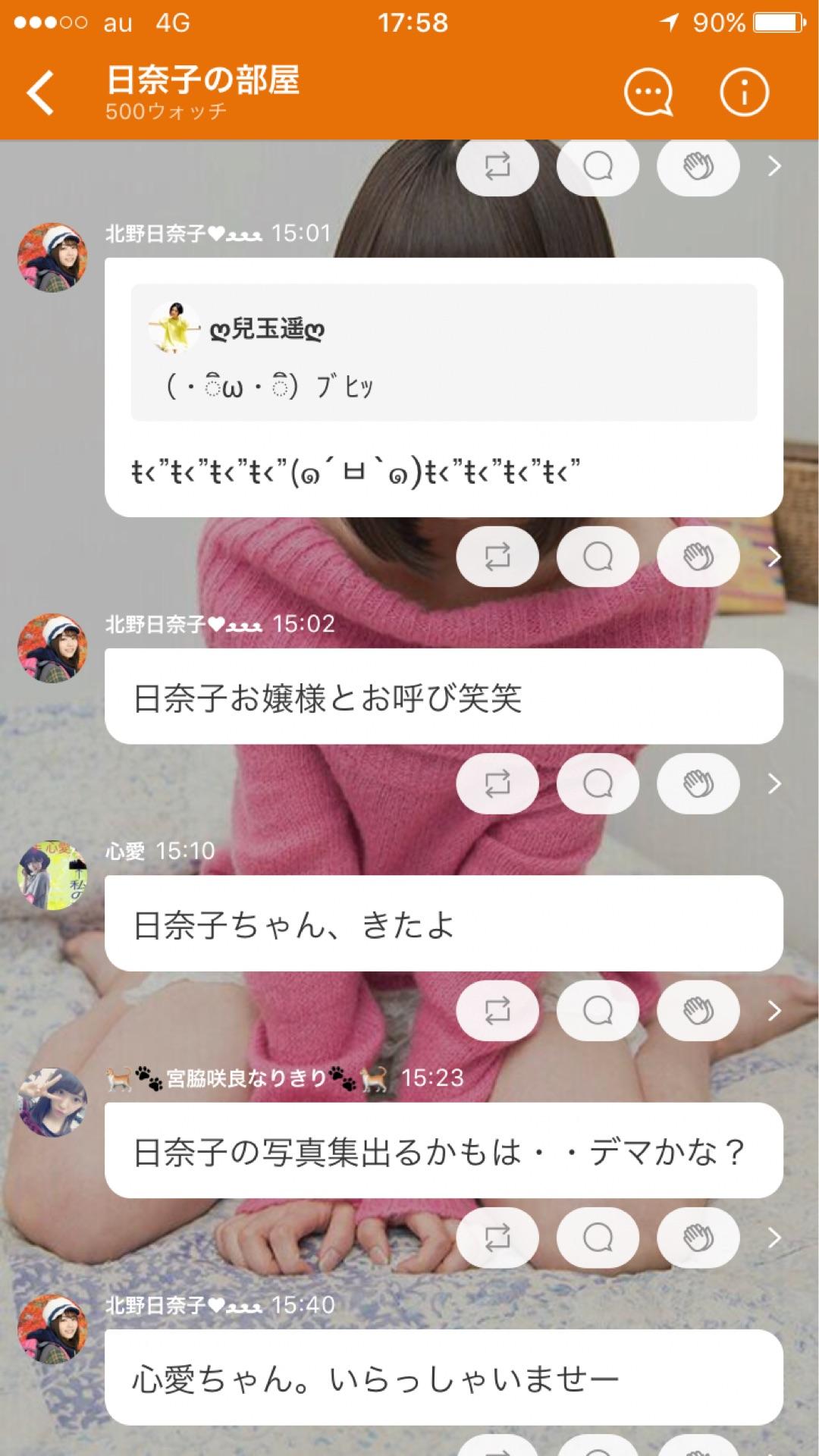The image size is (819, 1456).
Task: Open the chat bubble icon in header
Action: coord(648,93)
